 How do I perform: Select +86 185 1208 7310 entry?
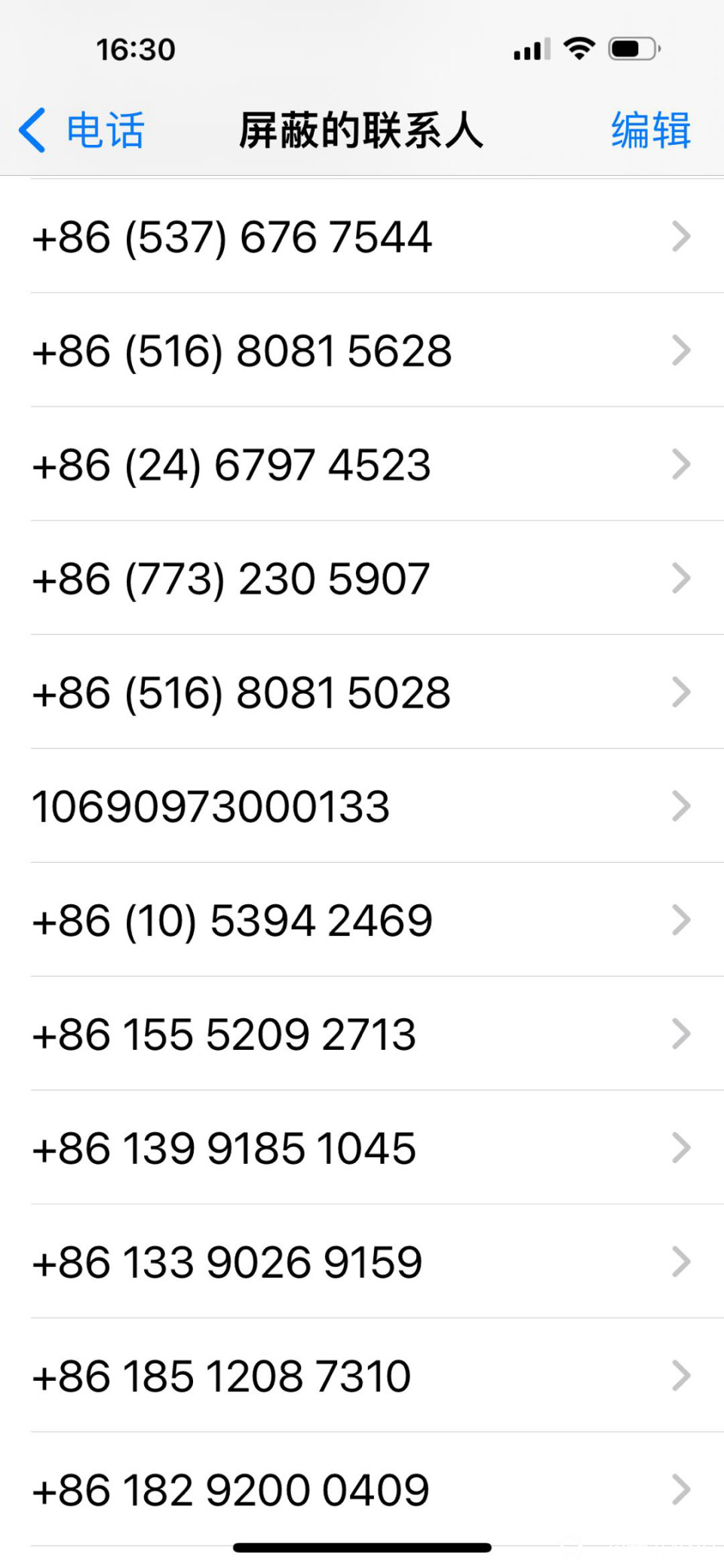(362, 1376)
